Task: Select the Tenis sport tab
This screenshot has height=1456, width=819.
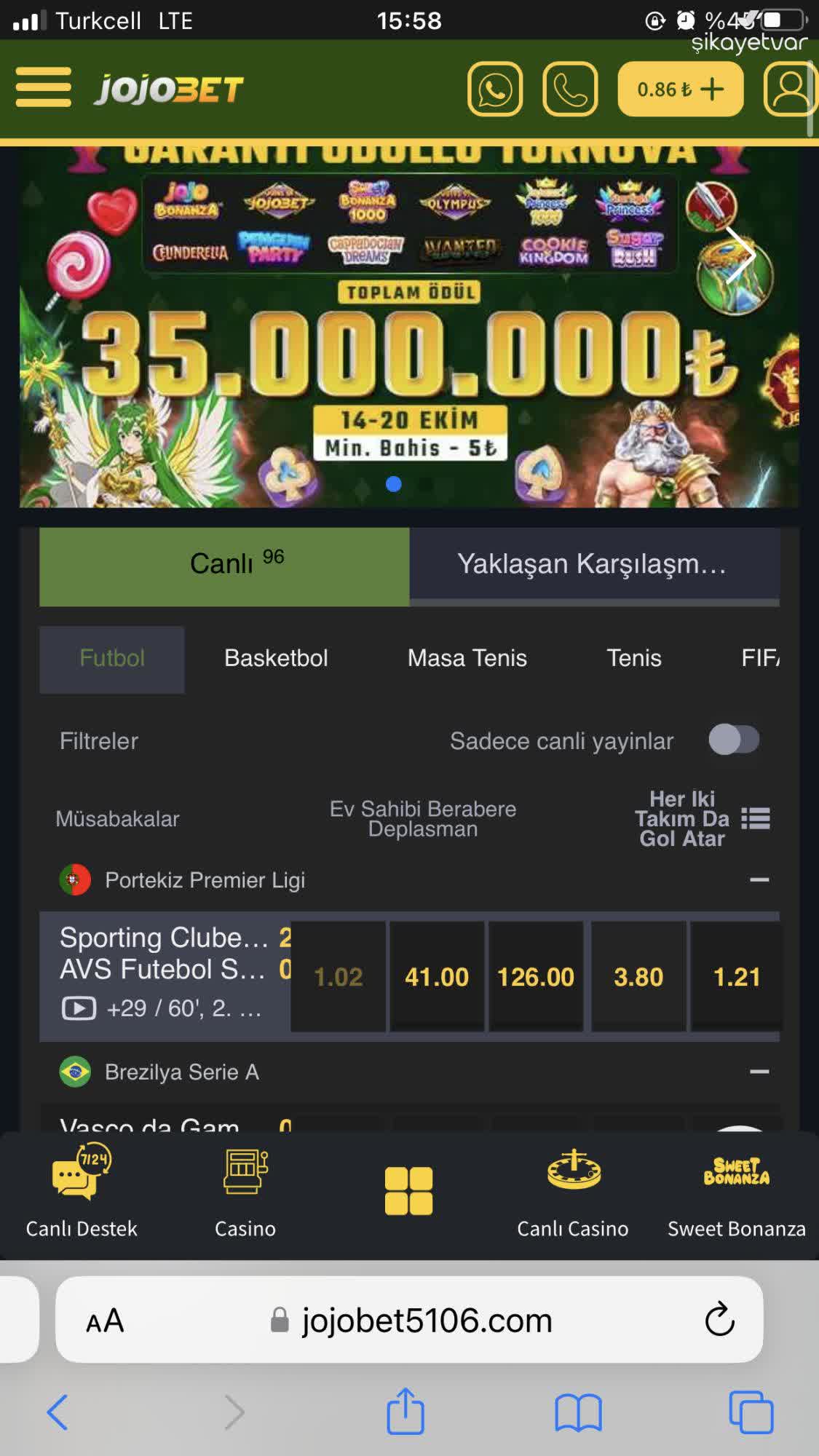Action: pos(634,658)
